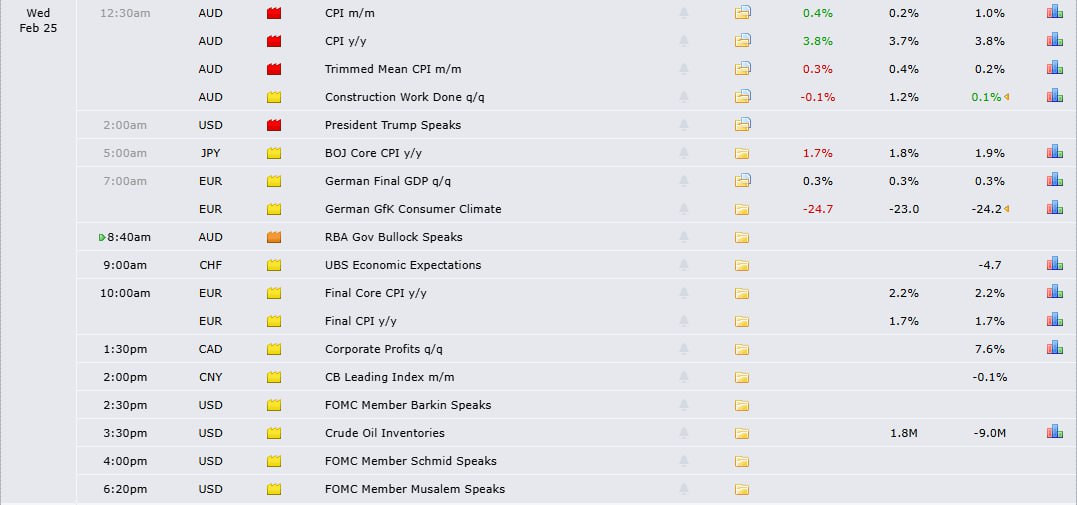The height and width of the screenshot is (505, 1077).
Task: View the chart for Crude Oil Inventories
Action: pyautogui.click(x=1054, y=433)
